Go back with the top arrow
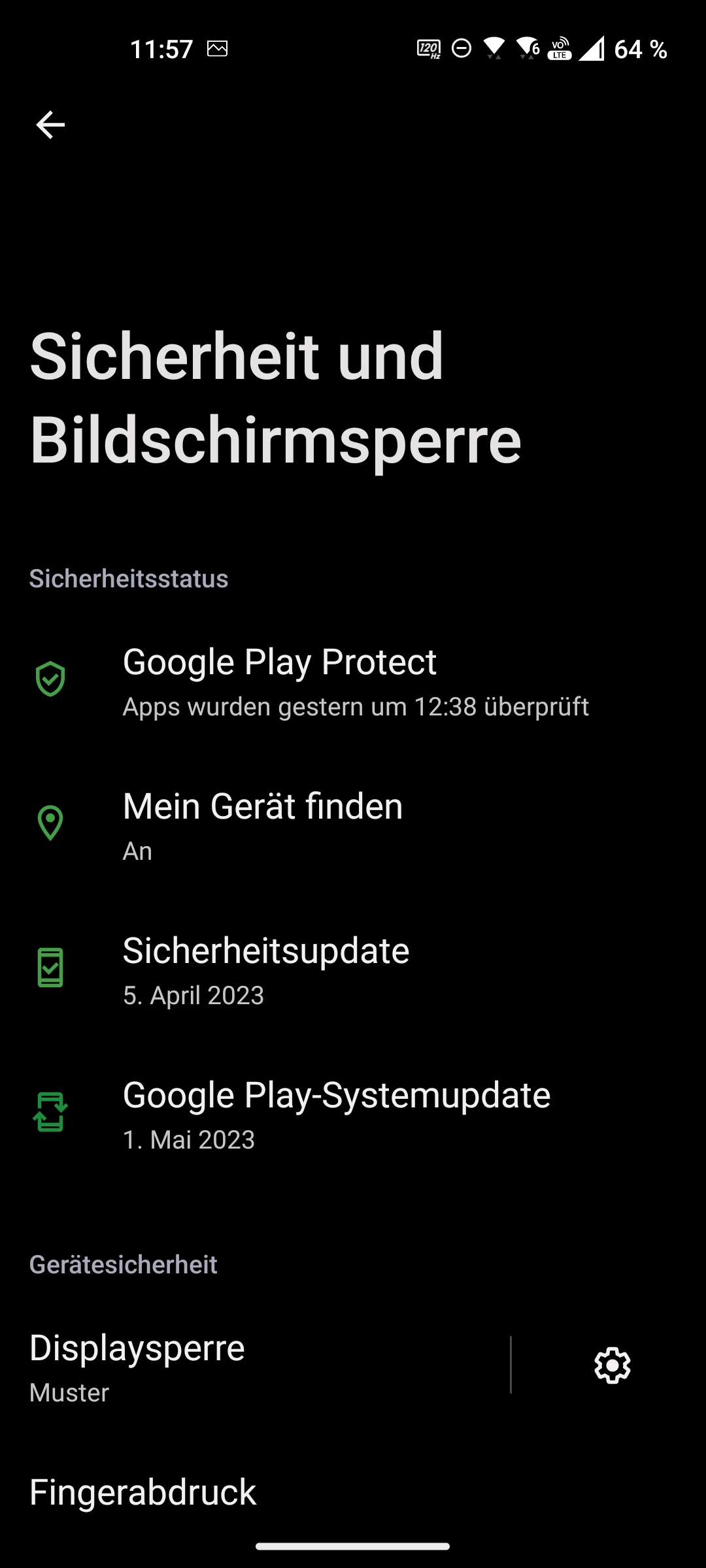The height and width of the screenshot is (1568, 706). (50, 125)
